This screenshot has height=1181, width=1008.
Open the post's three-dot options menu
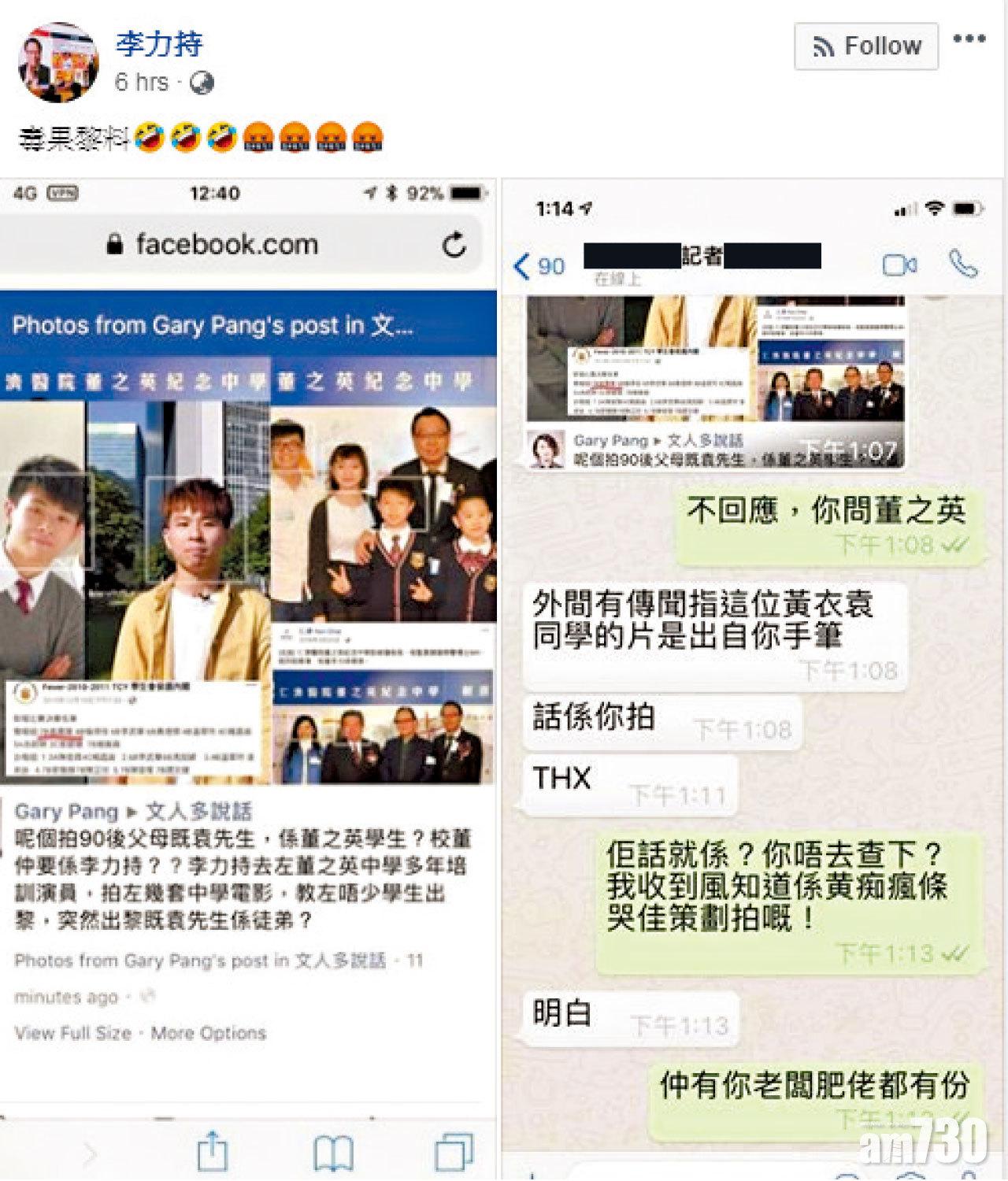[969, 39]
